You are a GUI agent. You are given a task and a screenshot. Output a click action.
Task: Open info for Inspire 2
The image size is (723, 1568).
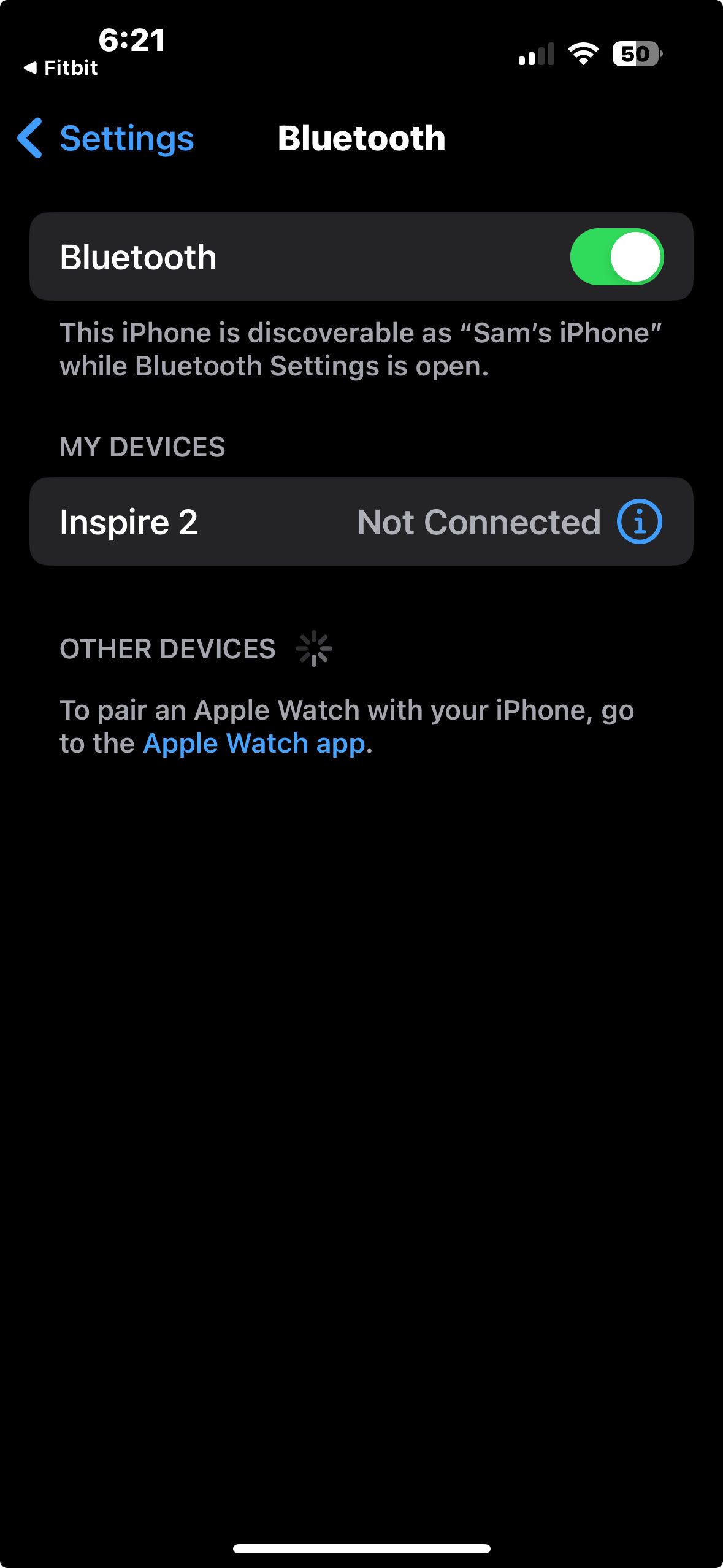639,522
